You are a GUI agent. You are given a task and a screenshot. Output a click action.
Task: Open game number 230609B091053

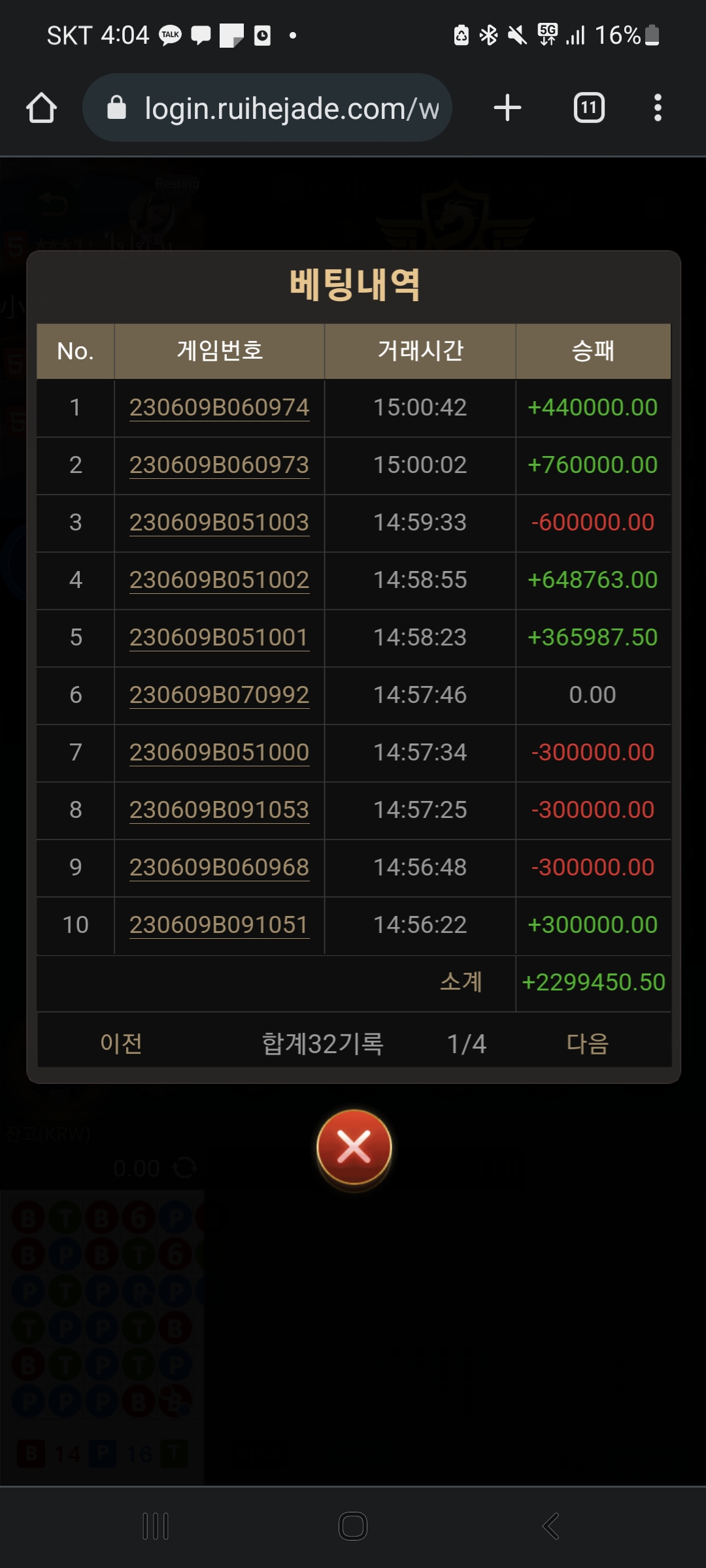tap(219, 810)
